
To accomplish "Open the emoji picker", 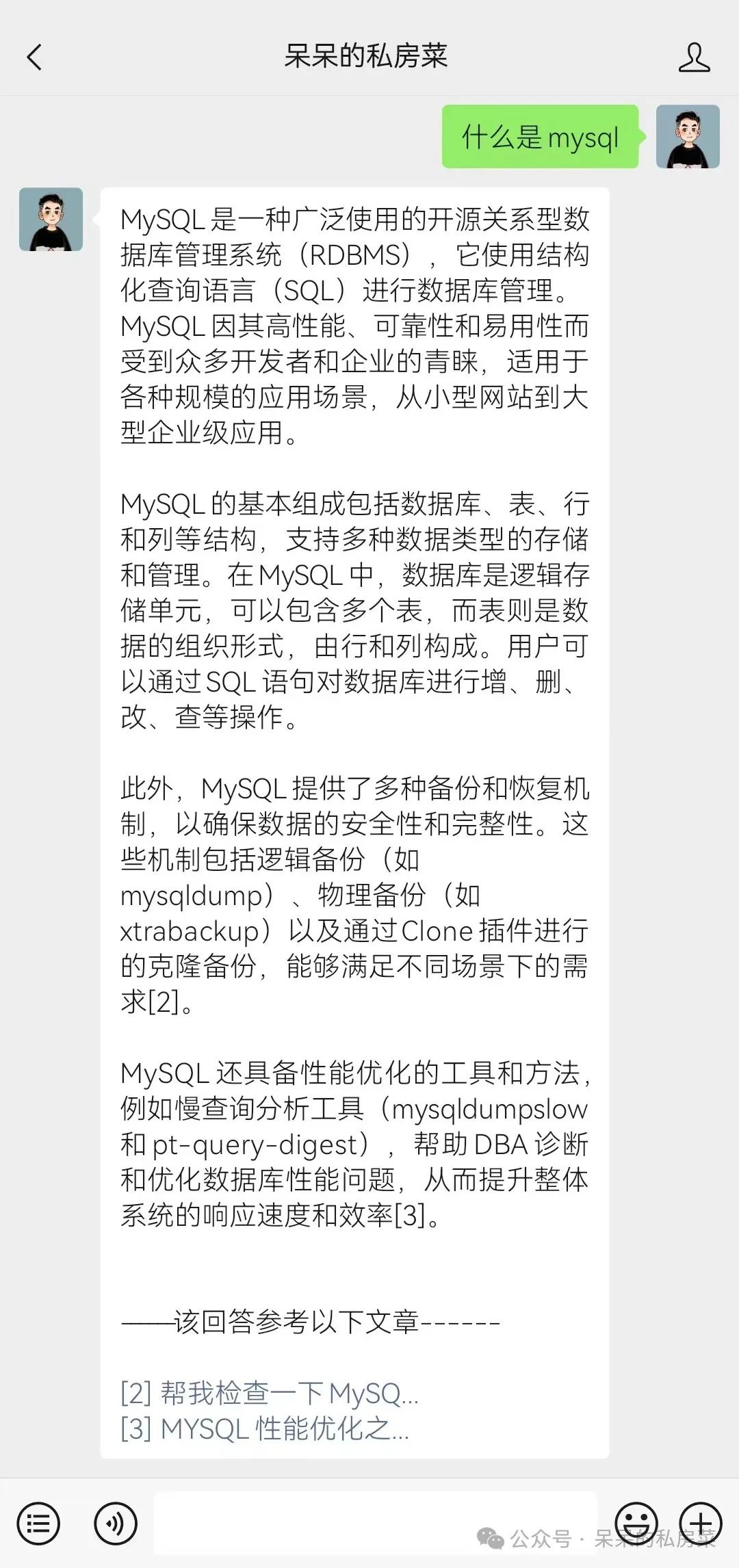I will [x=636, y=1524].
